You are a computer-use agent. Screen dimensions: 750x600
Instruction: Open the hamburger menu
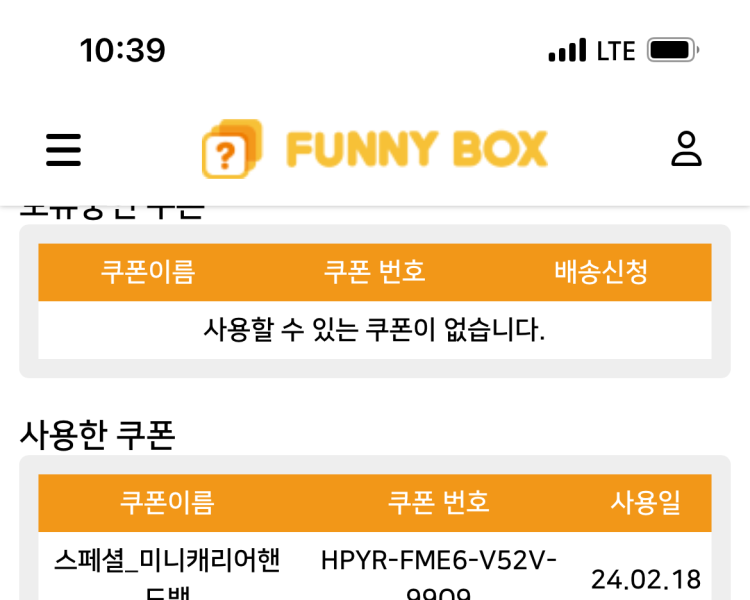pos(63,149)
